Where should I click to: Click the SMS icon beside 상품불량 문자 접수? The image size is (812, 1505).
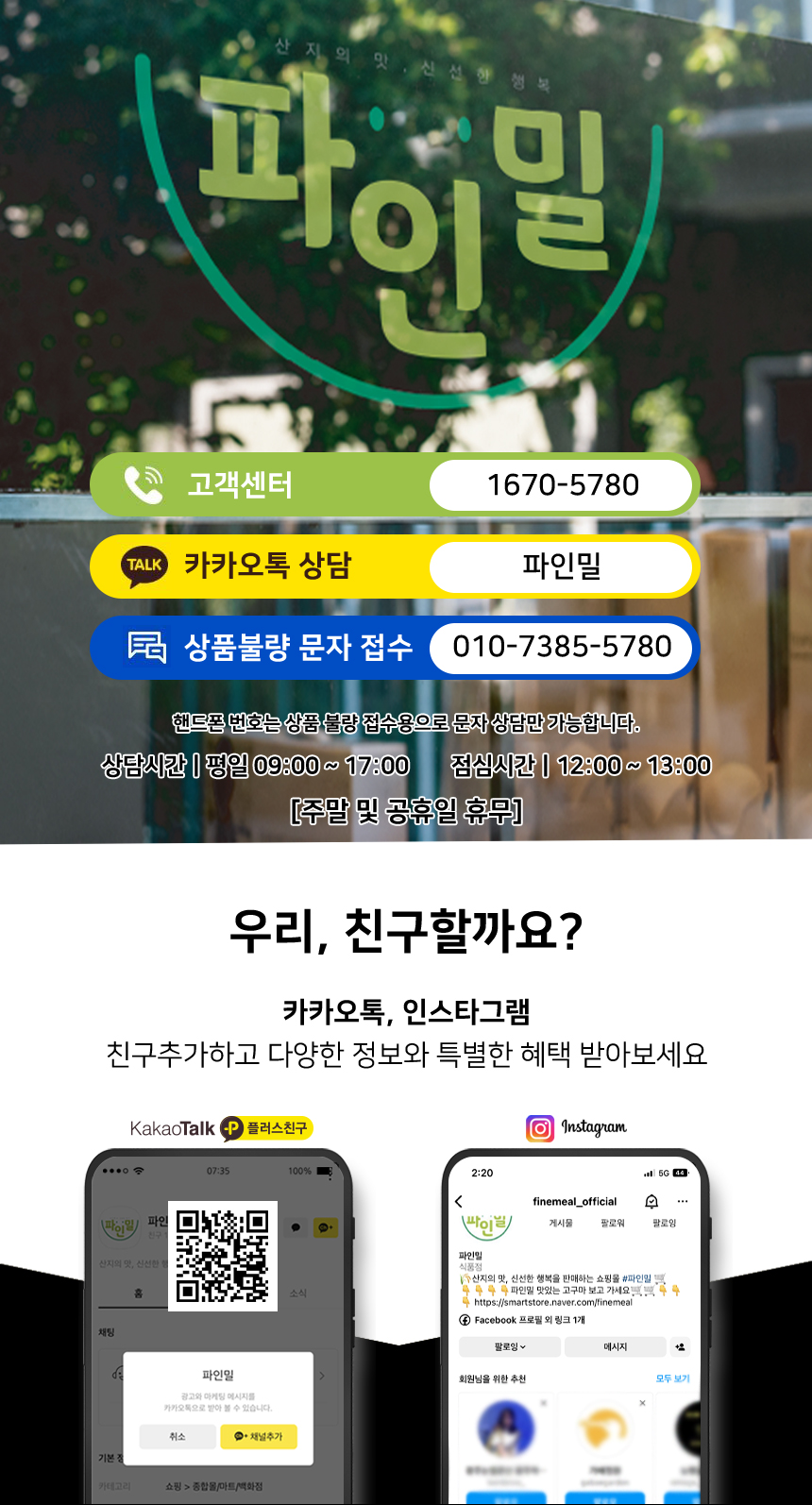click(x=142, y=648)
